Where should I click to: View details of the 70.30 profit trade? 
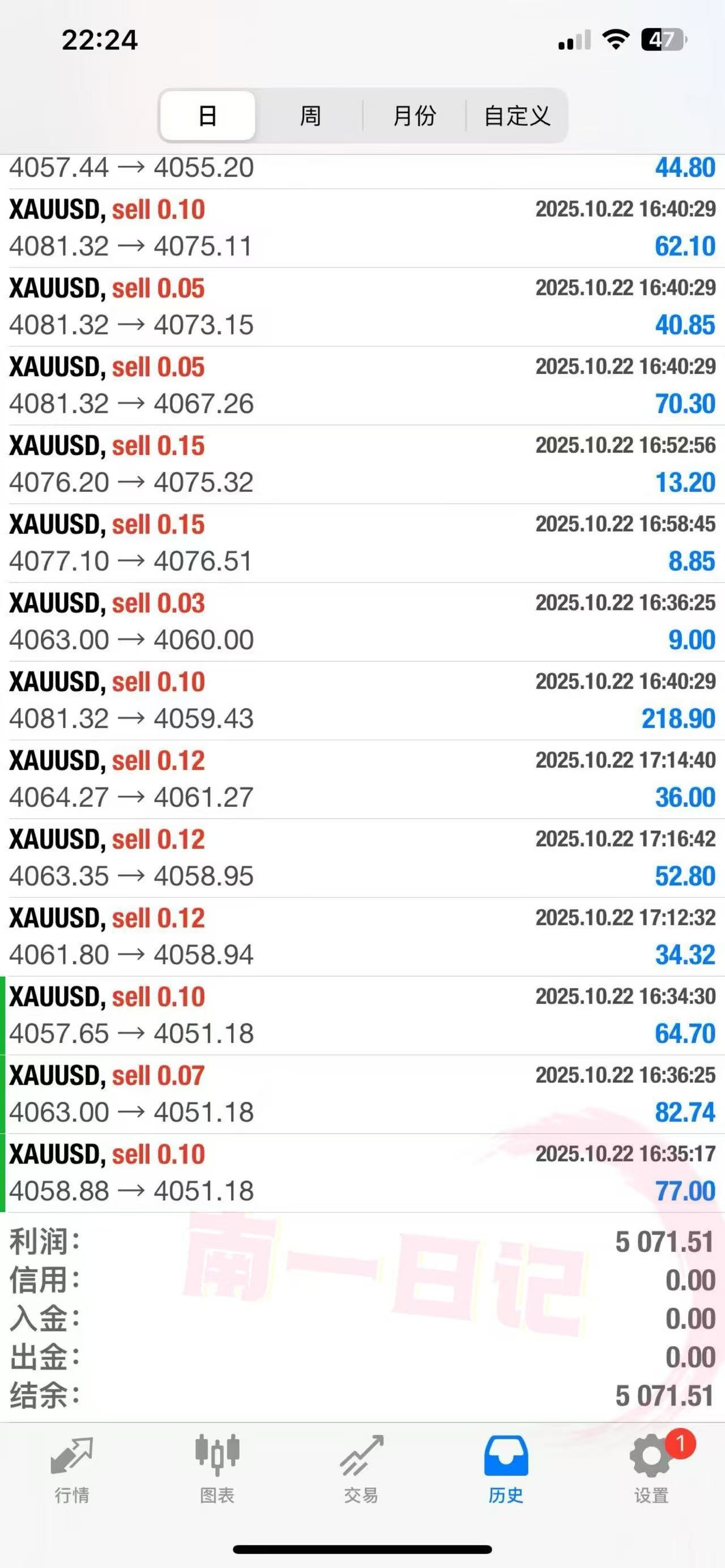362,385
